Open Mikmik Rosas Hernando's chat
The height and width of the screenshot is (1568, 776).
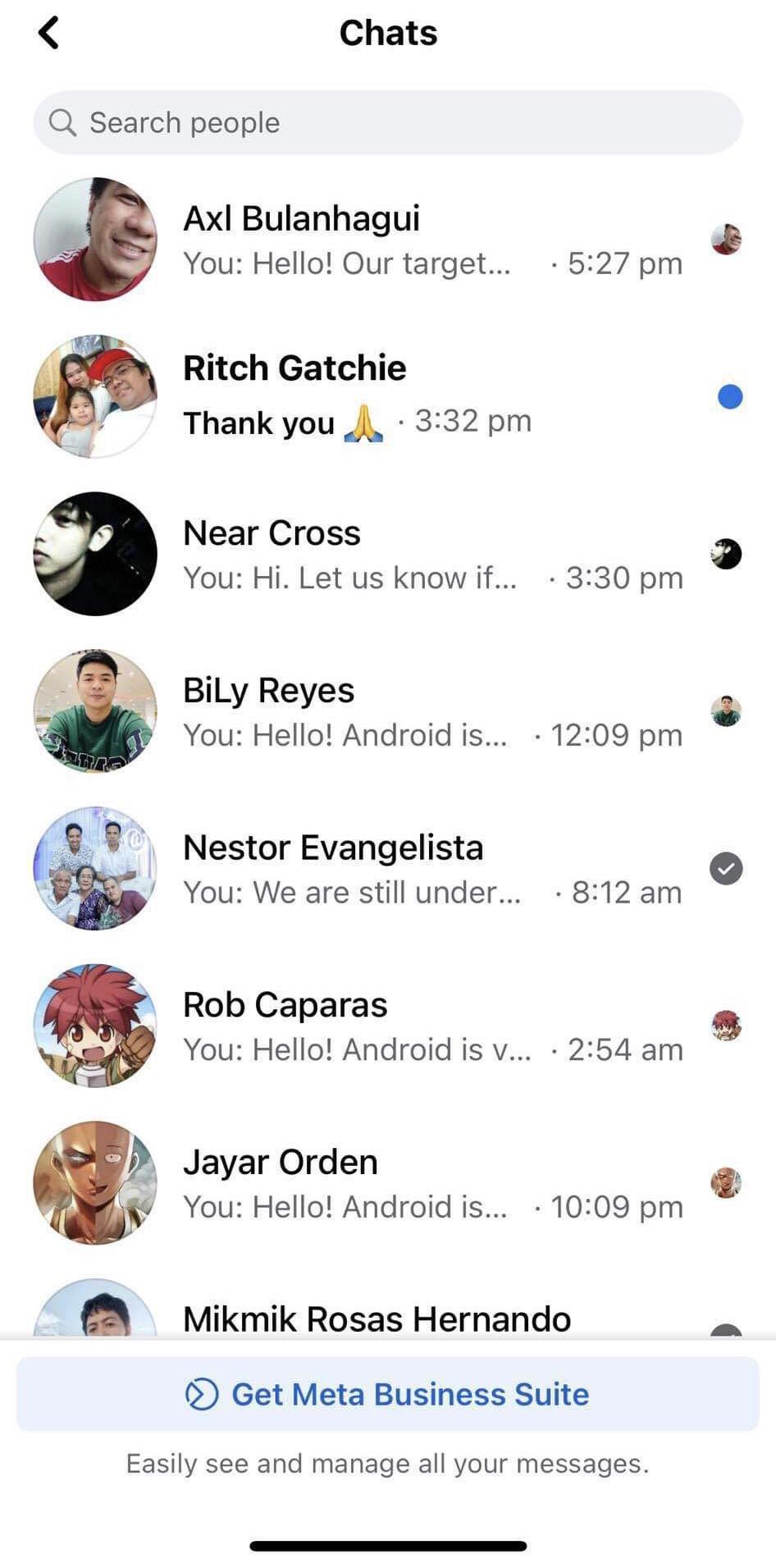(376, 1318)
